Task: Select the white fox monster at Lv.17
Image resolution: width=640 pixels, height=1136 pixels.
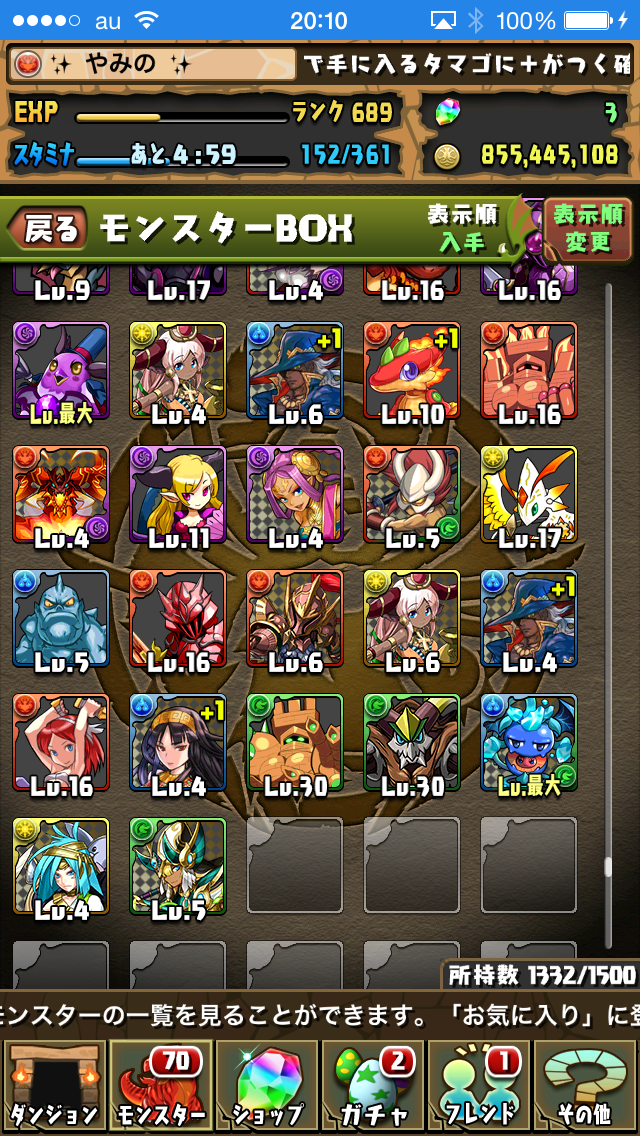Action: click(x=529, y=495)
